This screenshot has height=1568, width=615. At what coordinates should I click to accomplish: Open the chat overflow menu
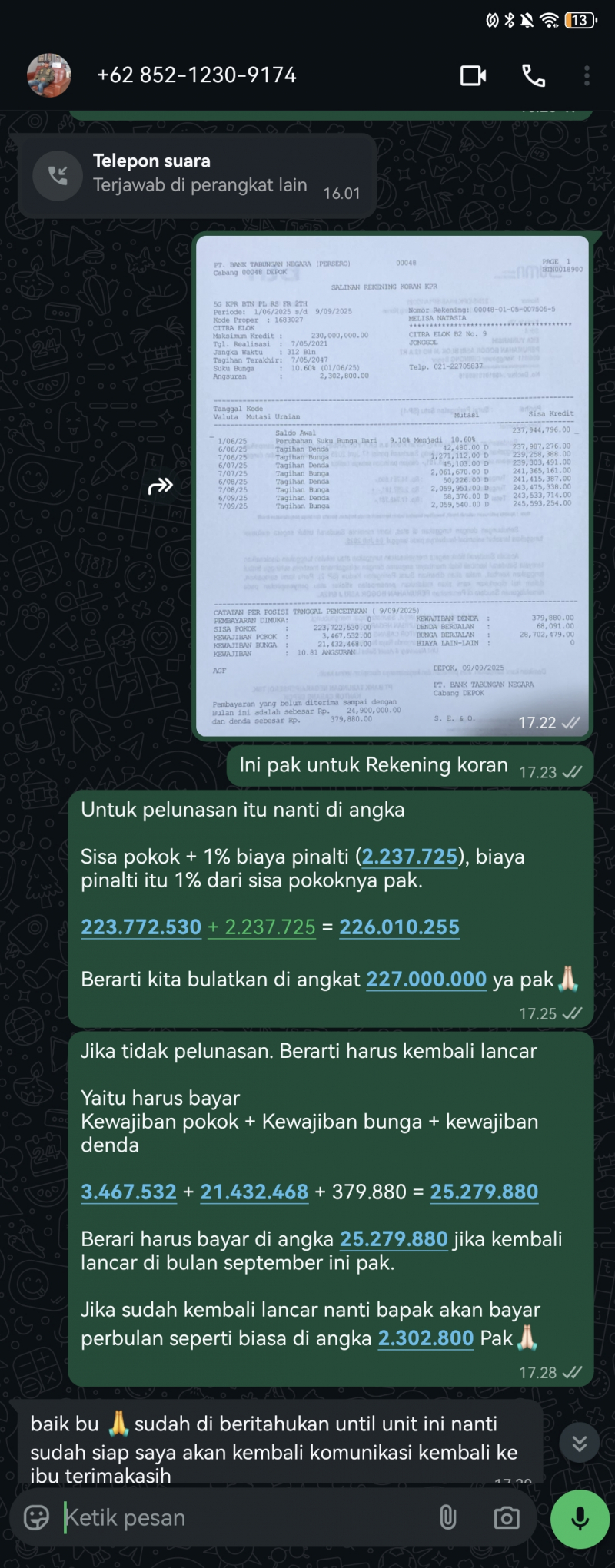point(587,75)
